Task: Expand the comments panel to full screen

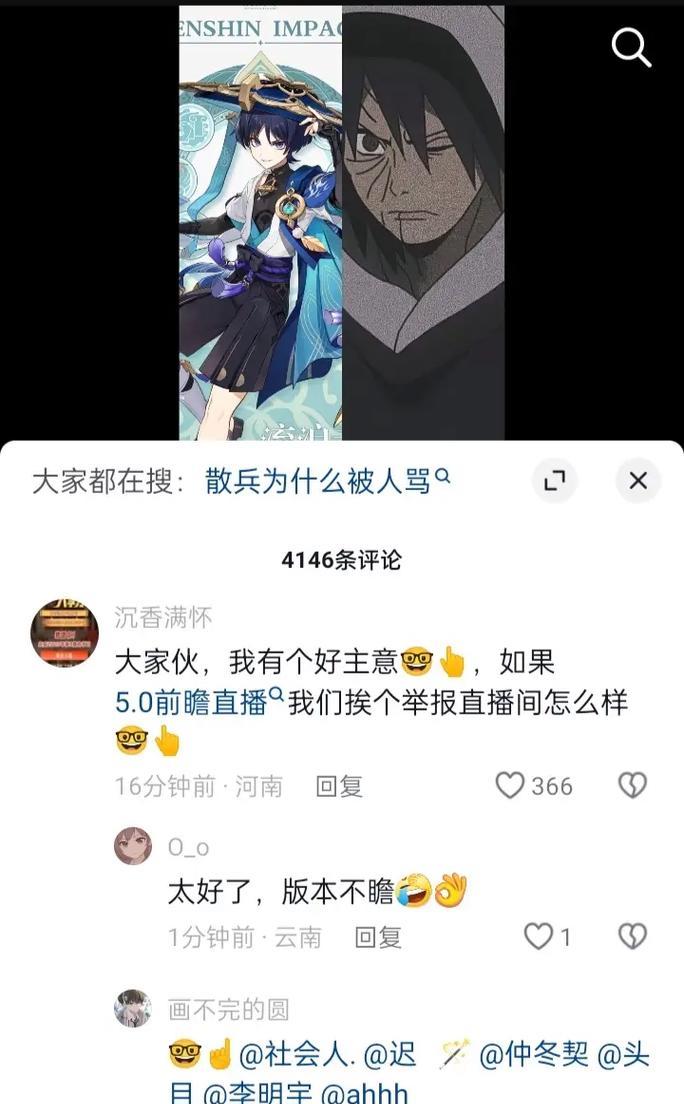Action: pos(554,481)
